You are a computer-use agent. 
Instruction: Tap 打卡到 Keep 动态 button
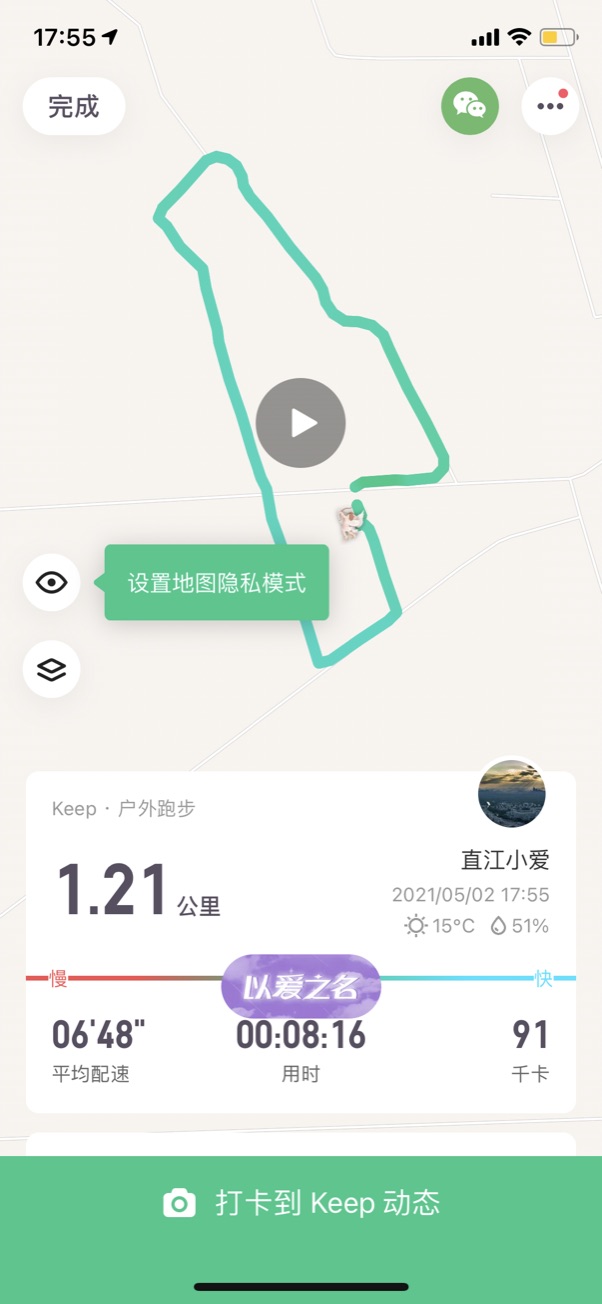301,1202
